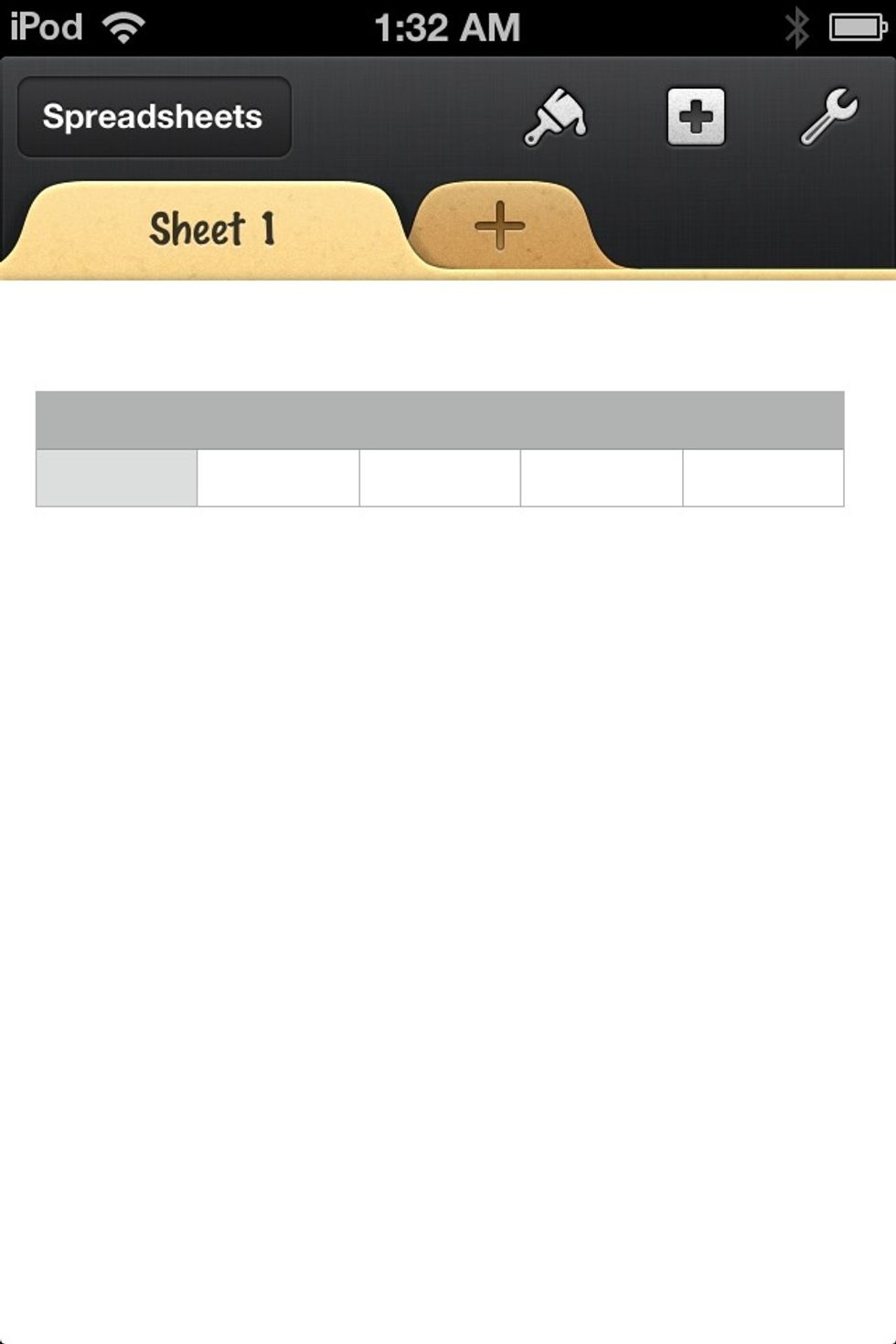The height and width of the screenshot is (1344, 896).
Task: Add a new sheet tab
Action: 500,226
